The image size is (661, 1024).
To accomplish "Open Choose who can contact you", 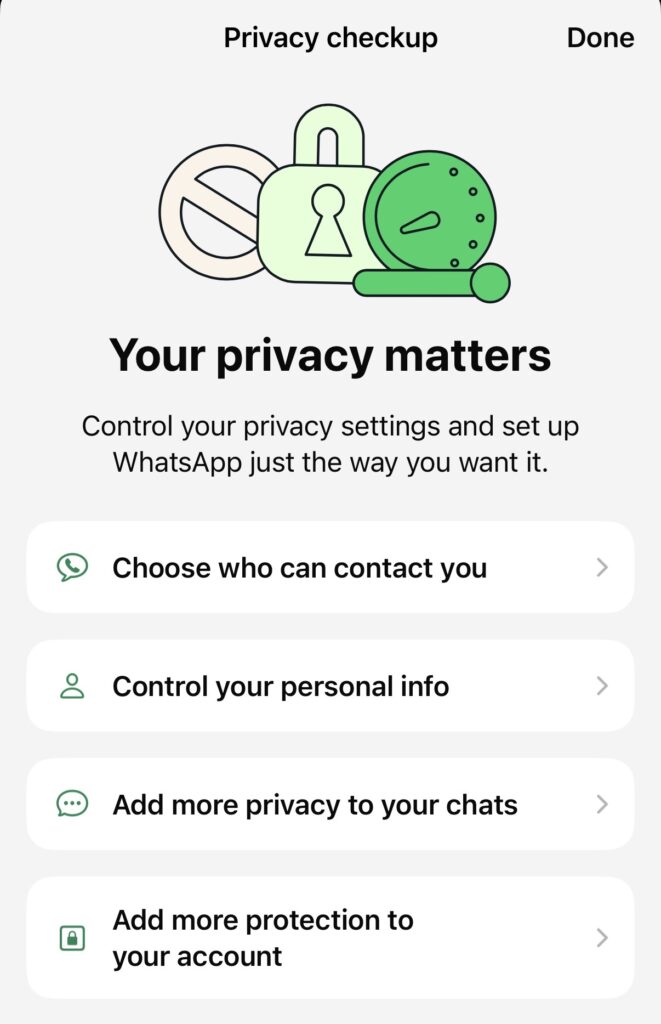I will pos(330,567).
